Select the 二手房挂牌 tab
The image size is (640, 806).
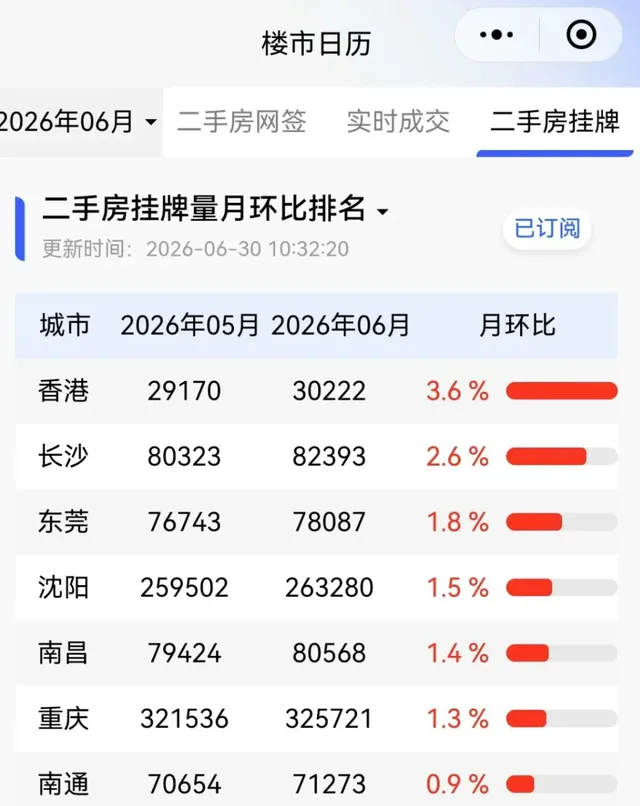point(555,122)
